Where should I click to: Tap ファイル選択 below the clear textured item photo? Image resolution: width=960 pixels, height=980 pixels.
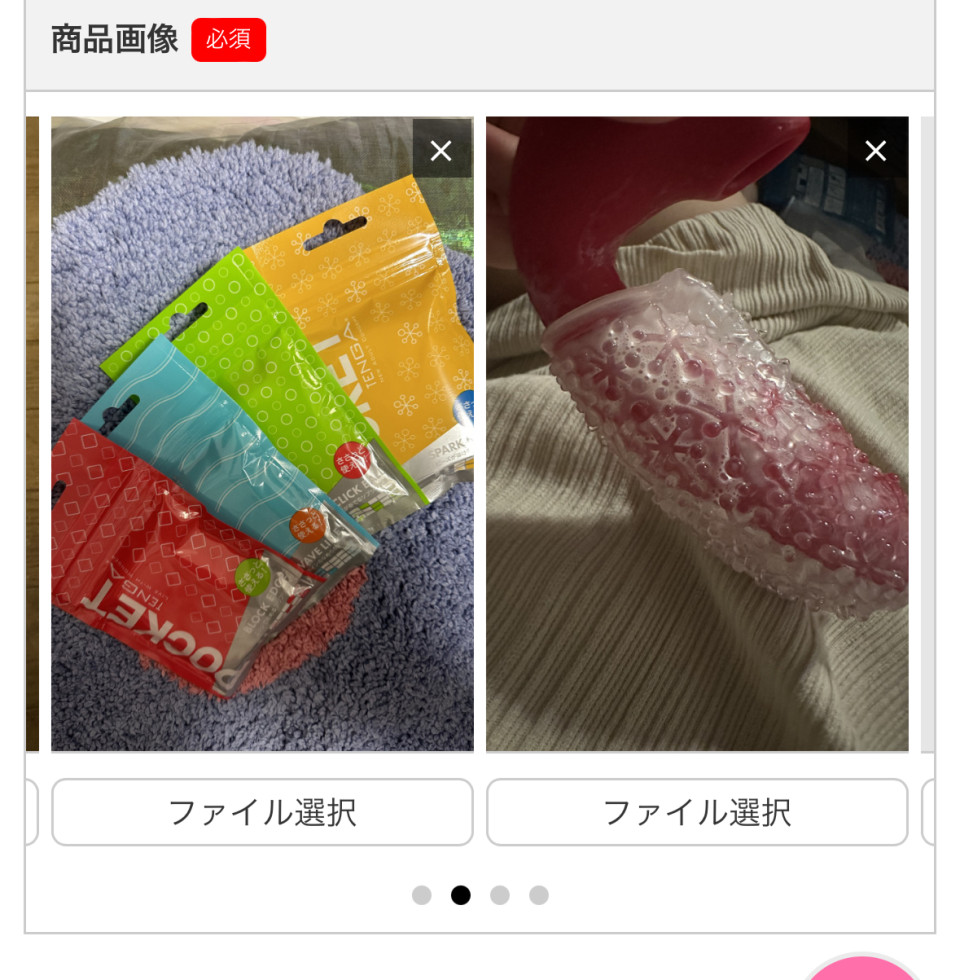click(x=697, y=812)
